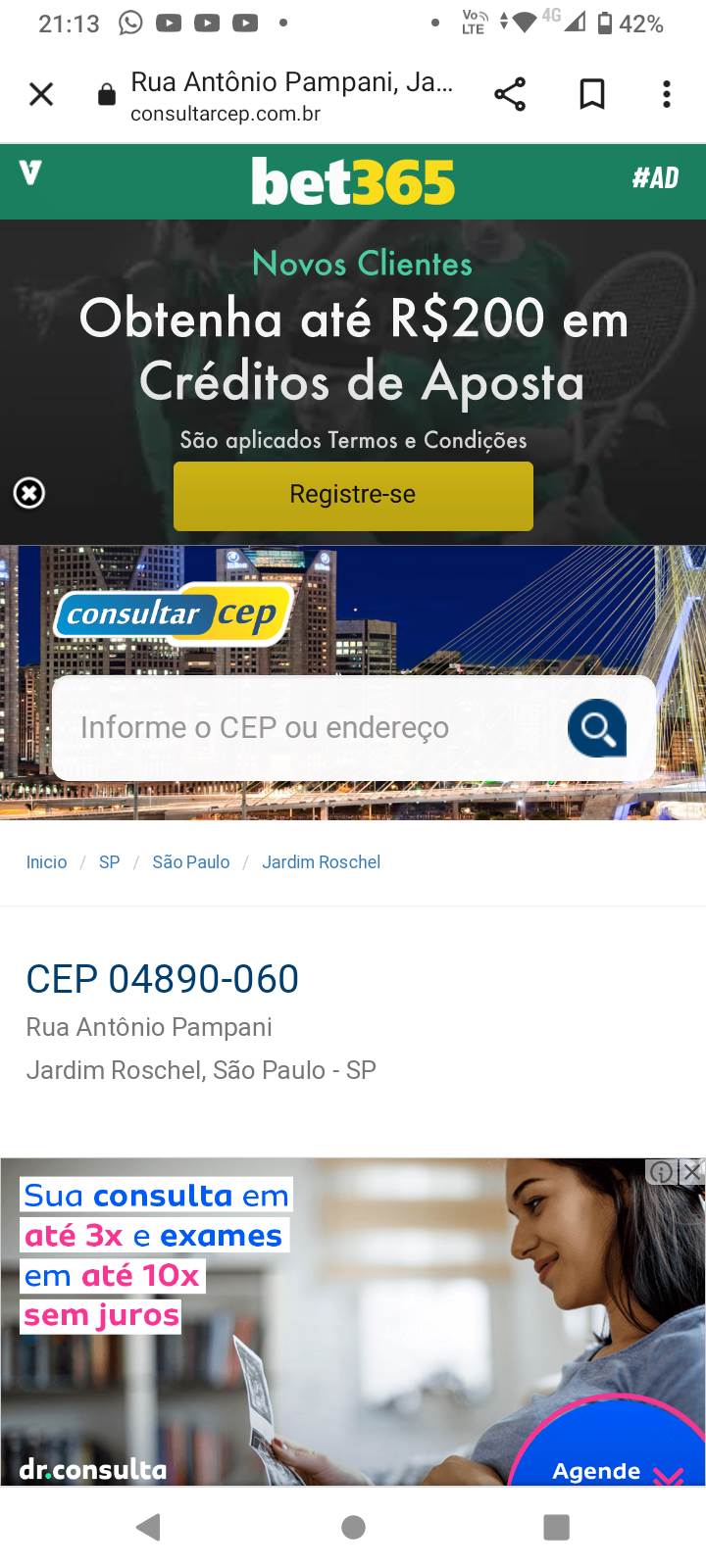Open ad info icon on dr.consulta ad
Viewport: 706px width, 1568px height.
click(x=662, y=1171)
